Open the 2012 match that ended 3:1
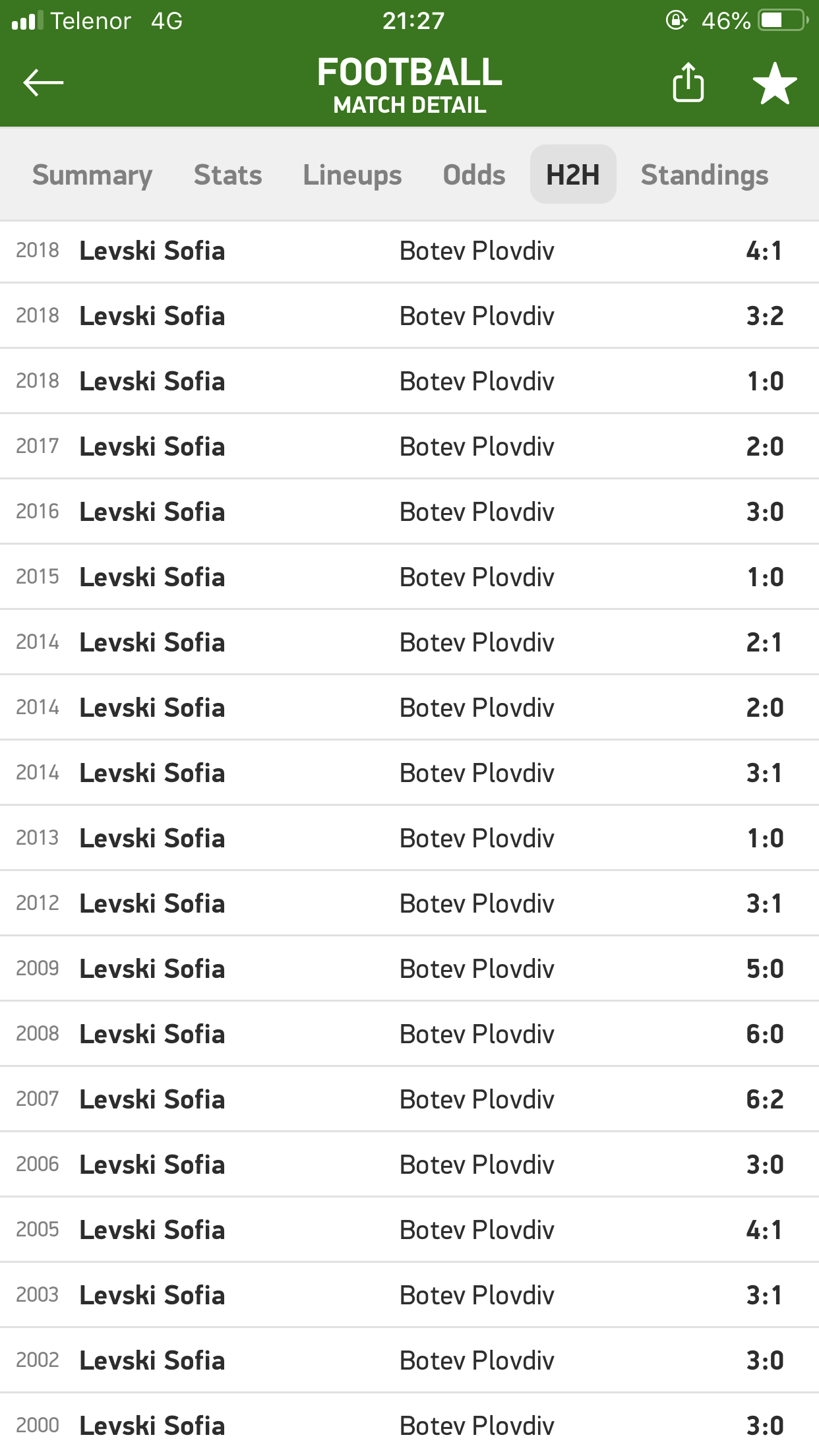The width and height of the screenshot is (819, 1456). tap(409, 903)
